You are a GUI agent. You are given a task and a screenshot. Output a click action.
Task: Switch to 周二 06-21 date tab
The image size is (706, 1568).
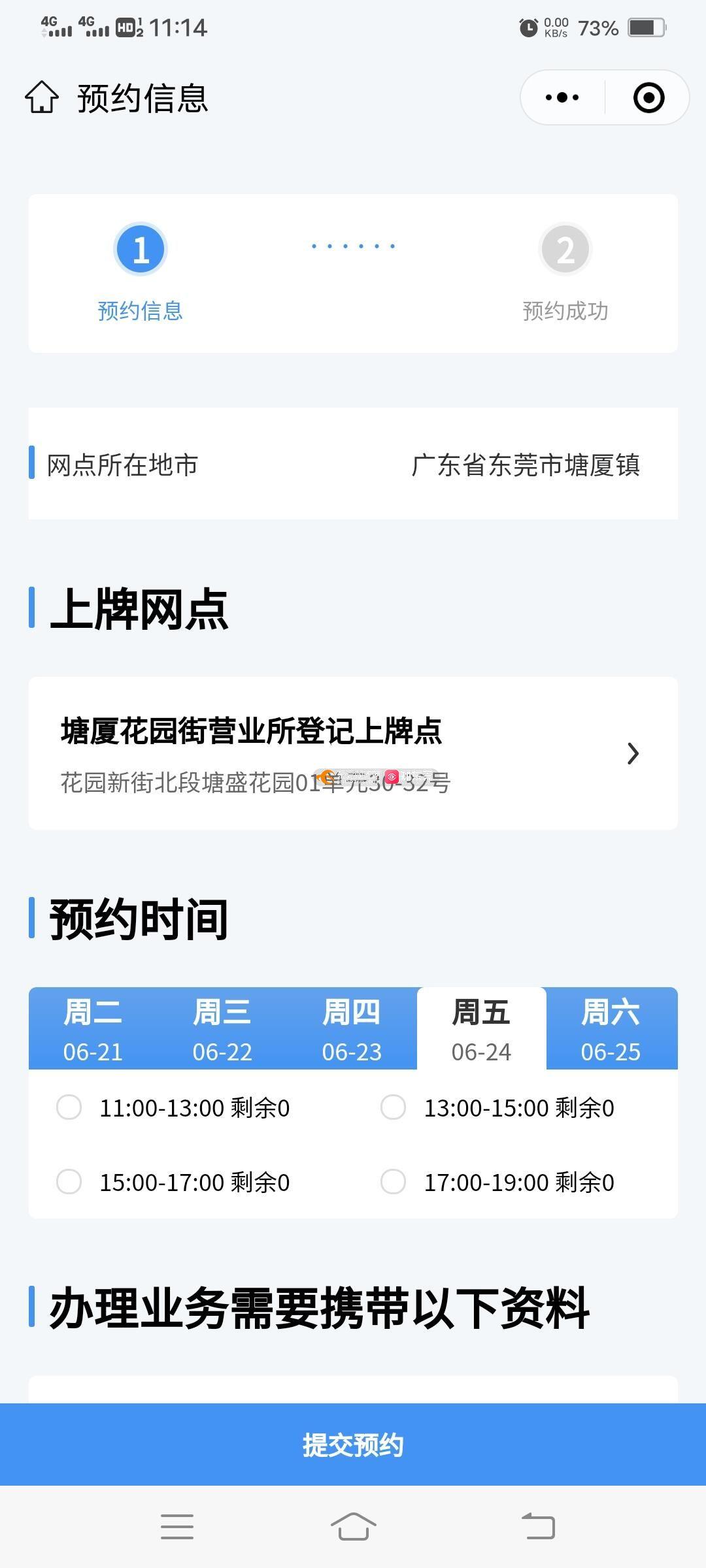click(x=93, y=1028)
